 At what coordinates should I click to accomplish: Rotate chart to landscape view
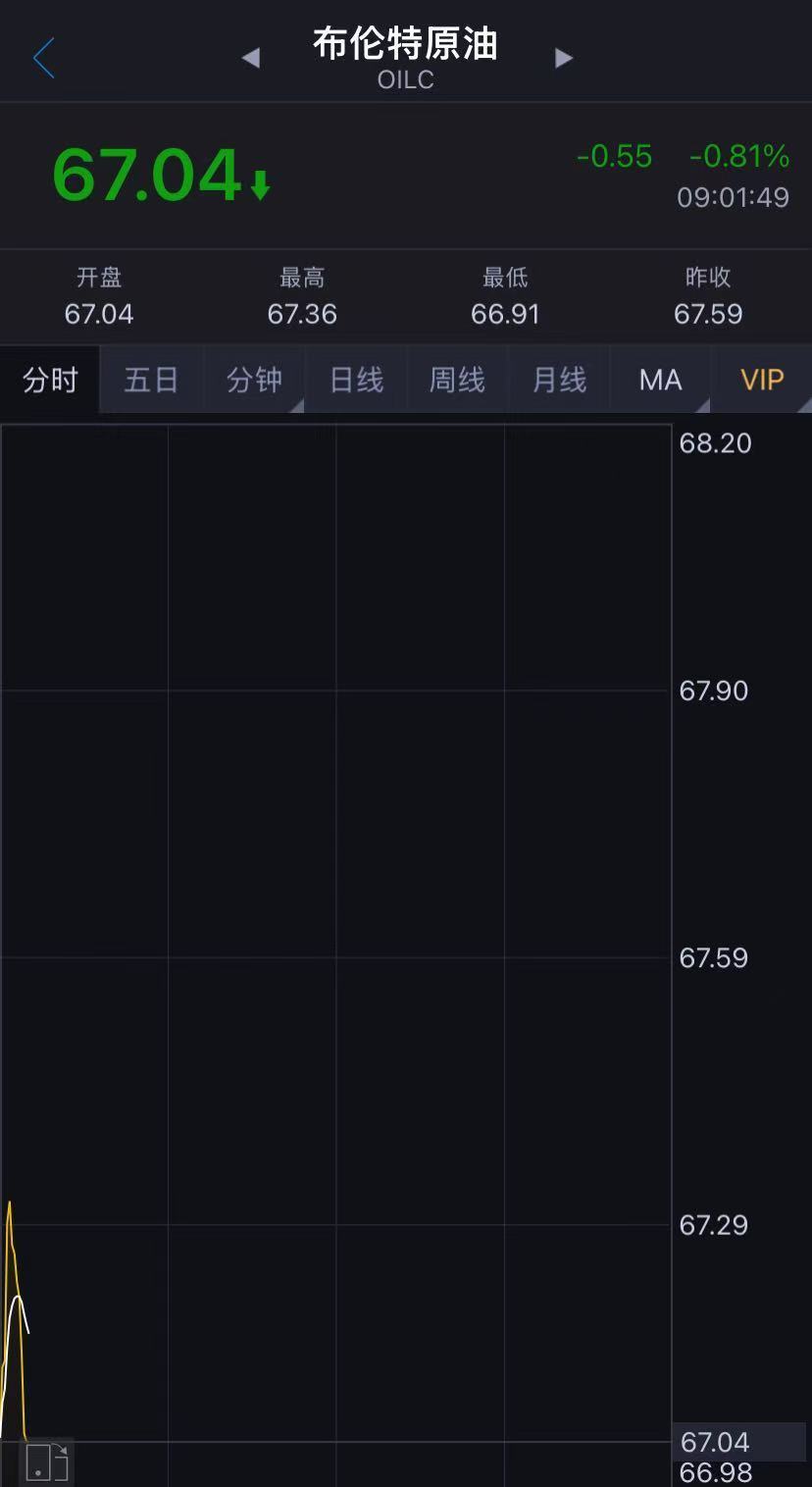coord(47,1461)
